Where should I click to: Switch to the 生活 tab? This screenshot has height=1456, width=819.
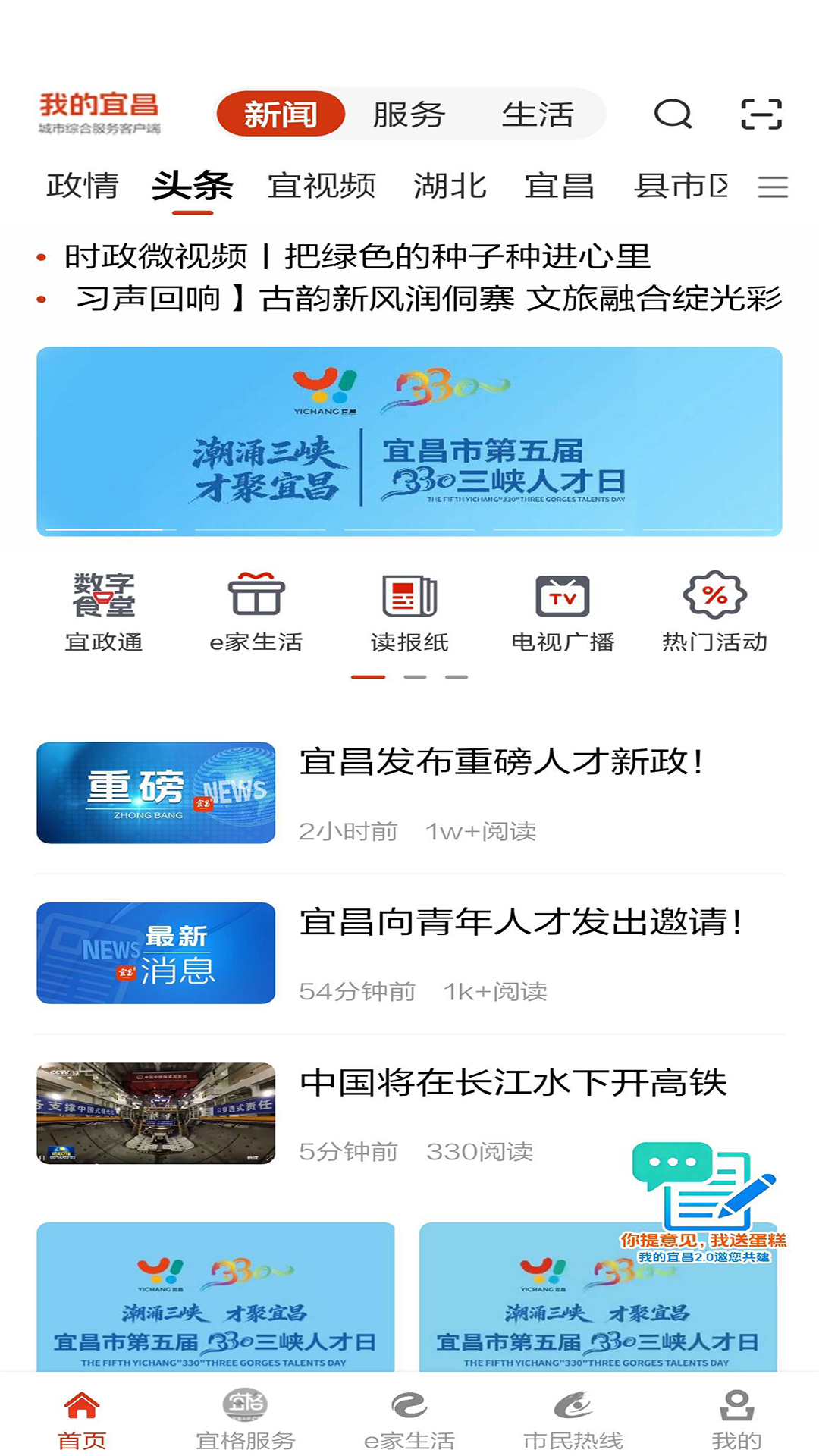tap(538, 115)
